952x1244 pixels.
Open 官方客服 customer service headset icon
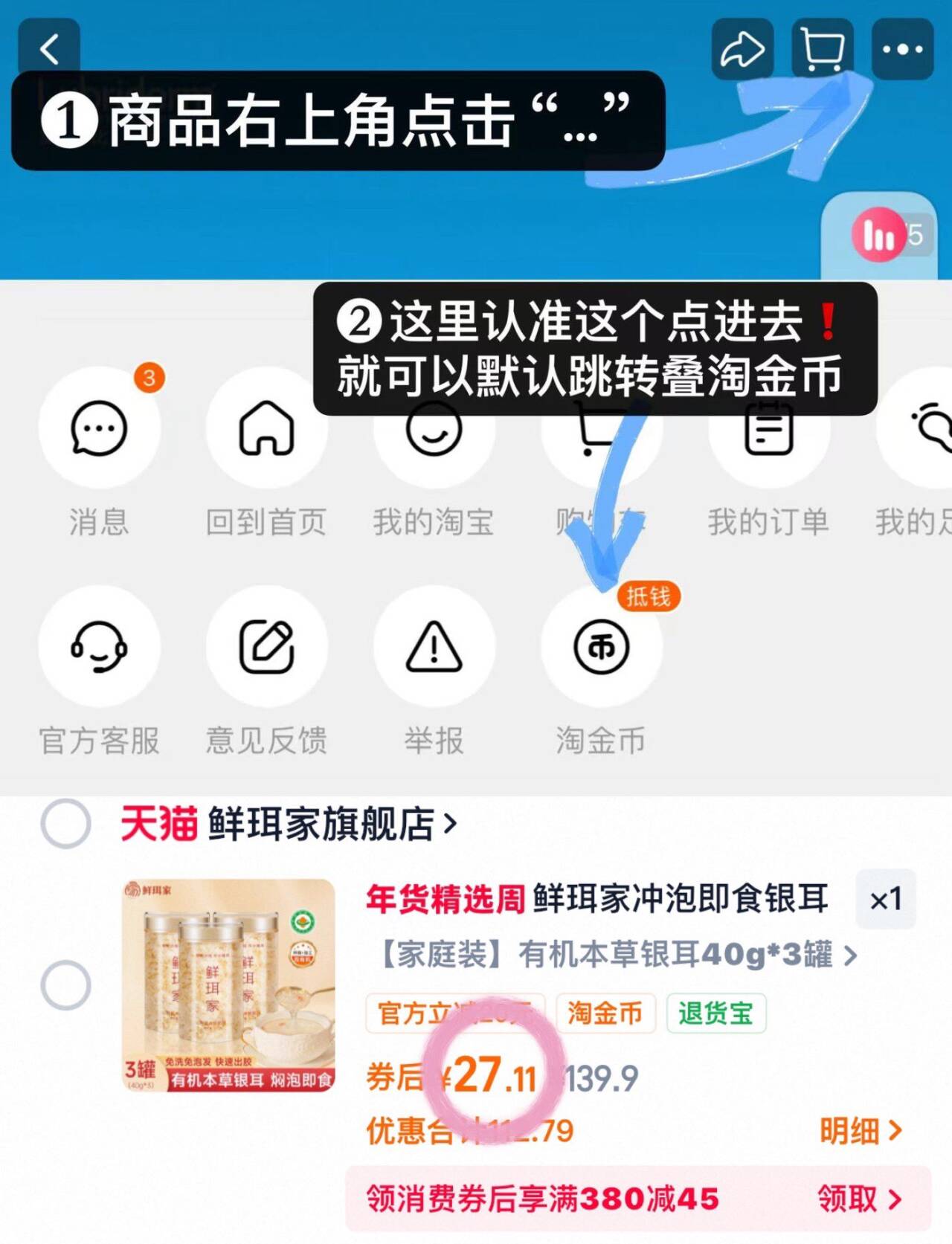click(x=100, y=647)
